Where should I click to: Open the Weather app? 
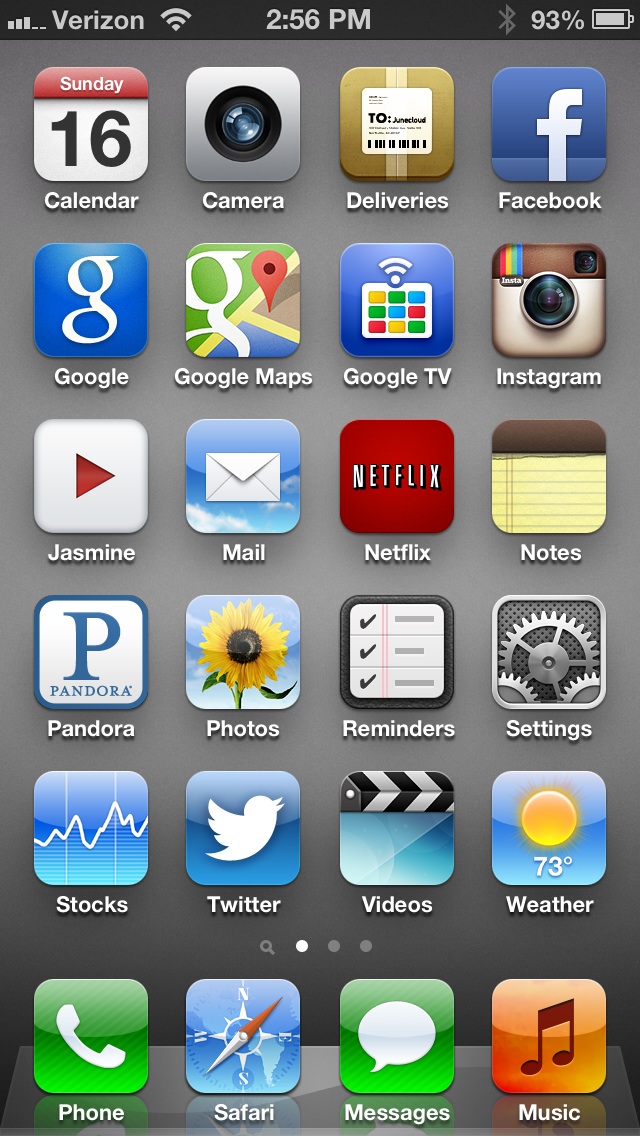[x=549, y=828]
